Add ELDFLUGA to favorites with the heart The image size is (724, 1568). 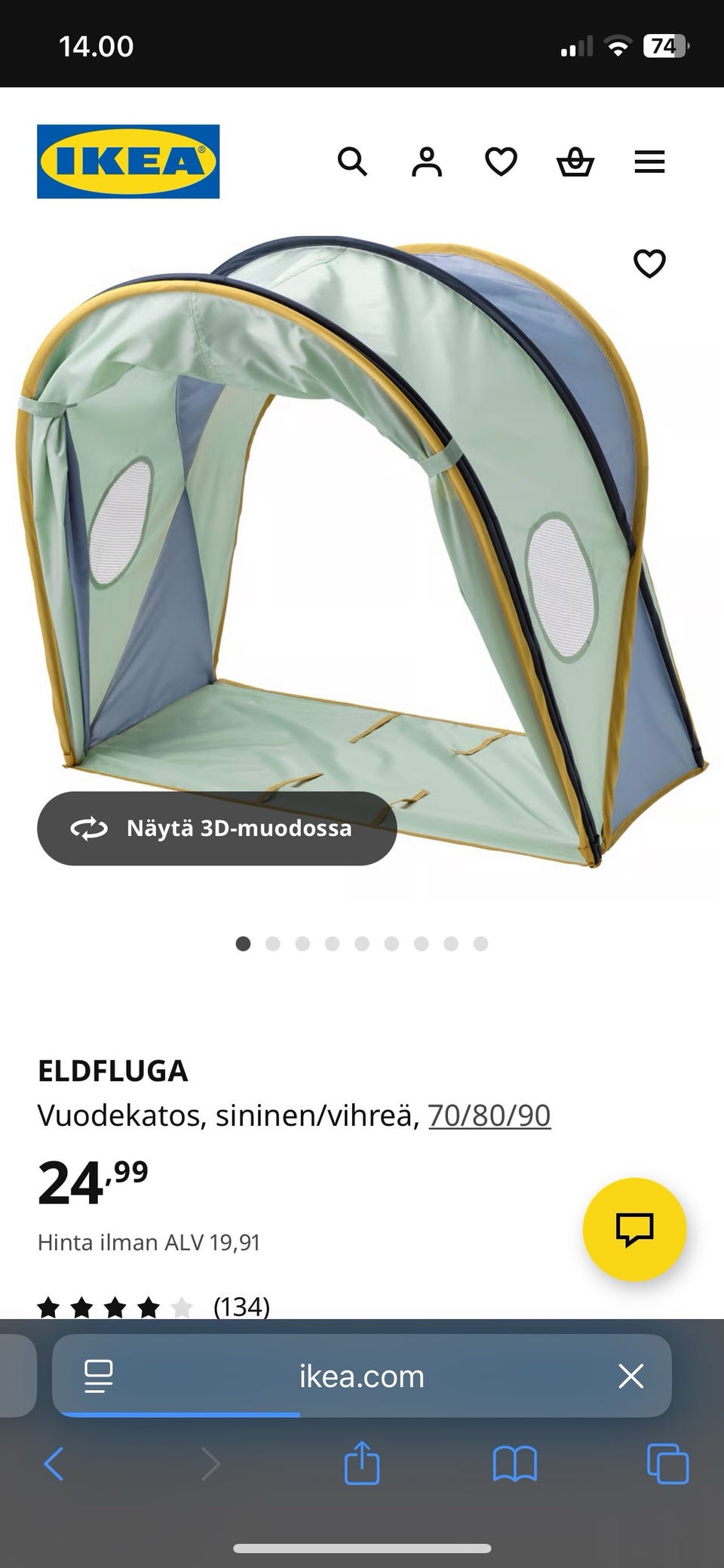tap(649, 263)
